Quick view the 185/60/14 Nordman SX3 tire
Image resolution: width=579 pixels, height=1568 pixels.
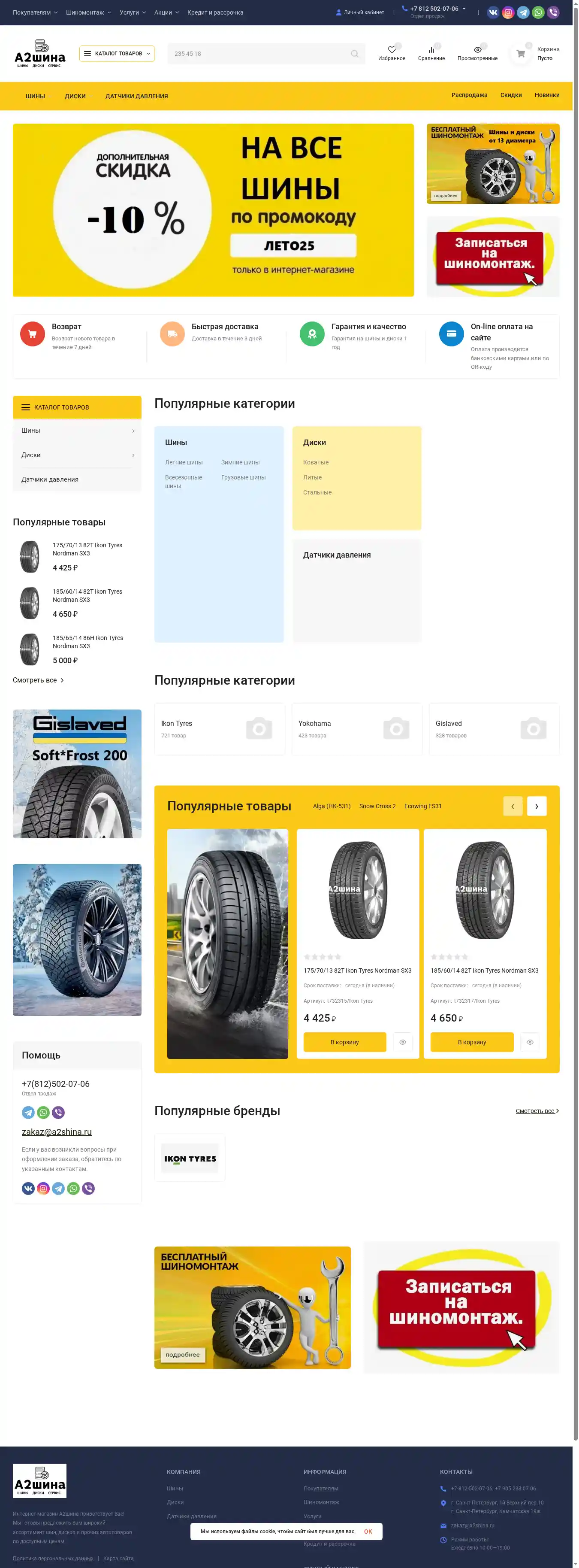tap(530, 1042)
